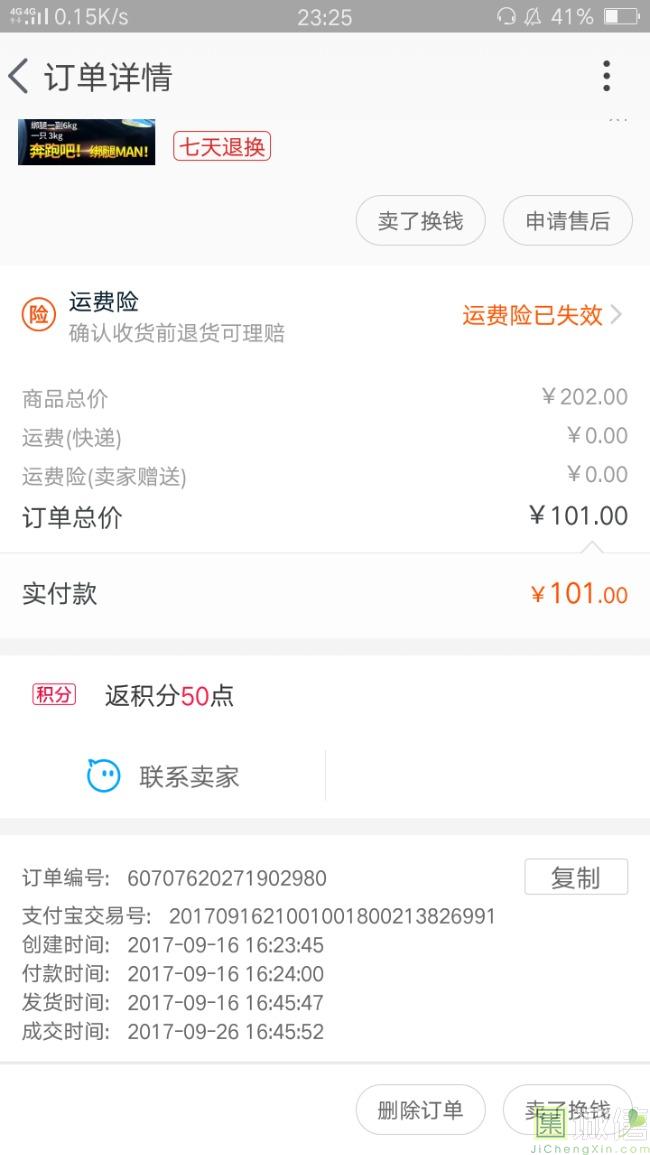Open 运费险 shipping insurance details

point(541,315)
